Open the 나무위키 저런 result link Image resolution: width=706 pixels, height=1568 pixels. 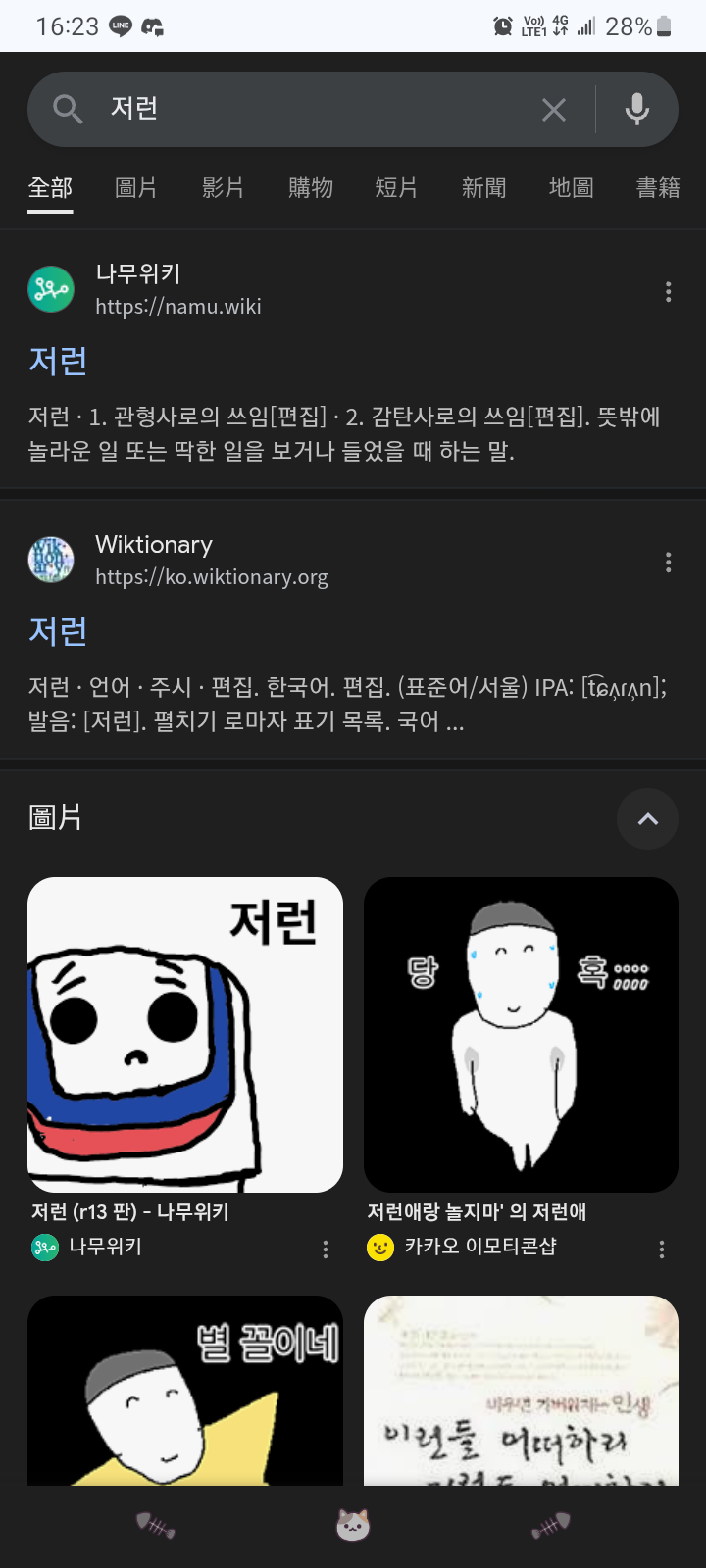58,361
